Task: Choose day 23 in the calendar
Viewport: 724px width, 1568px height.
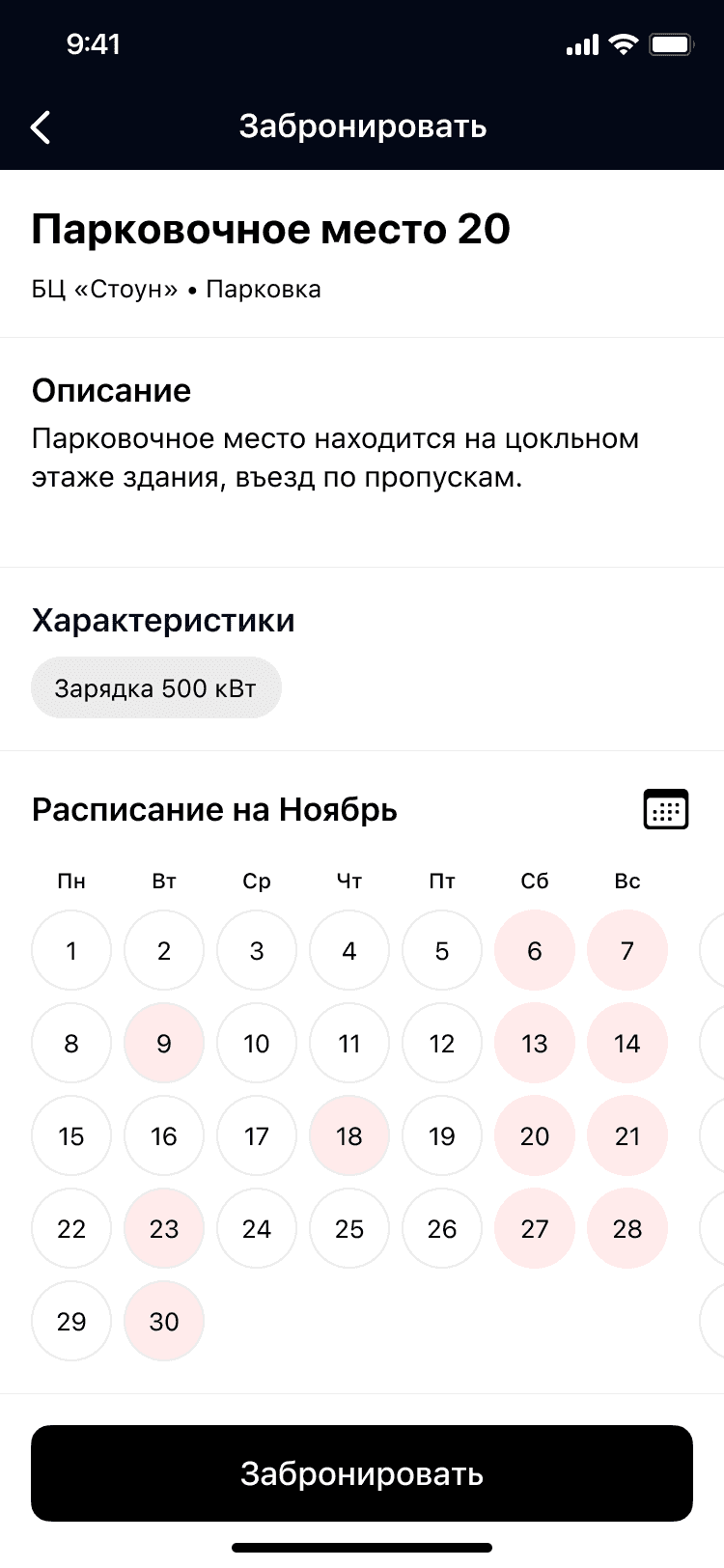Action: point(164,1229)
